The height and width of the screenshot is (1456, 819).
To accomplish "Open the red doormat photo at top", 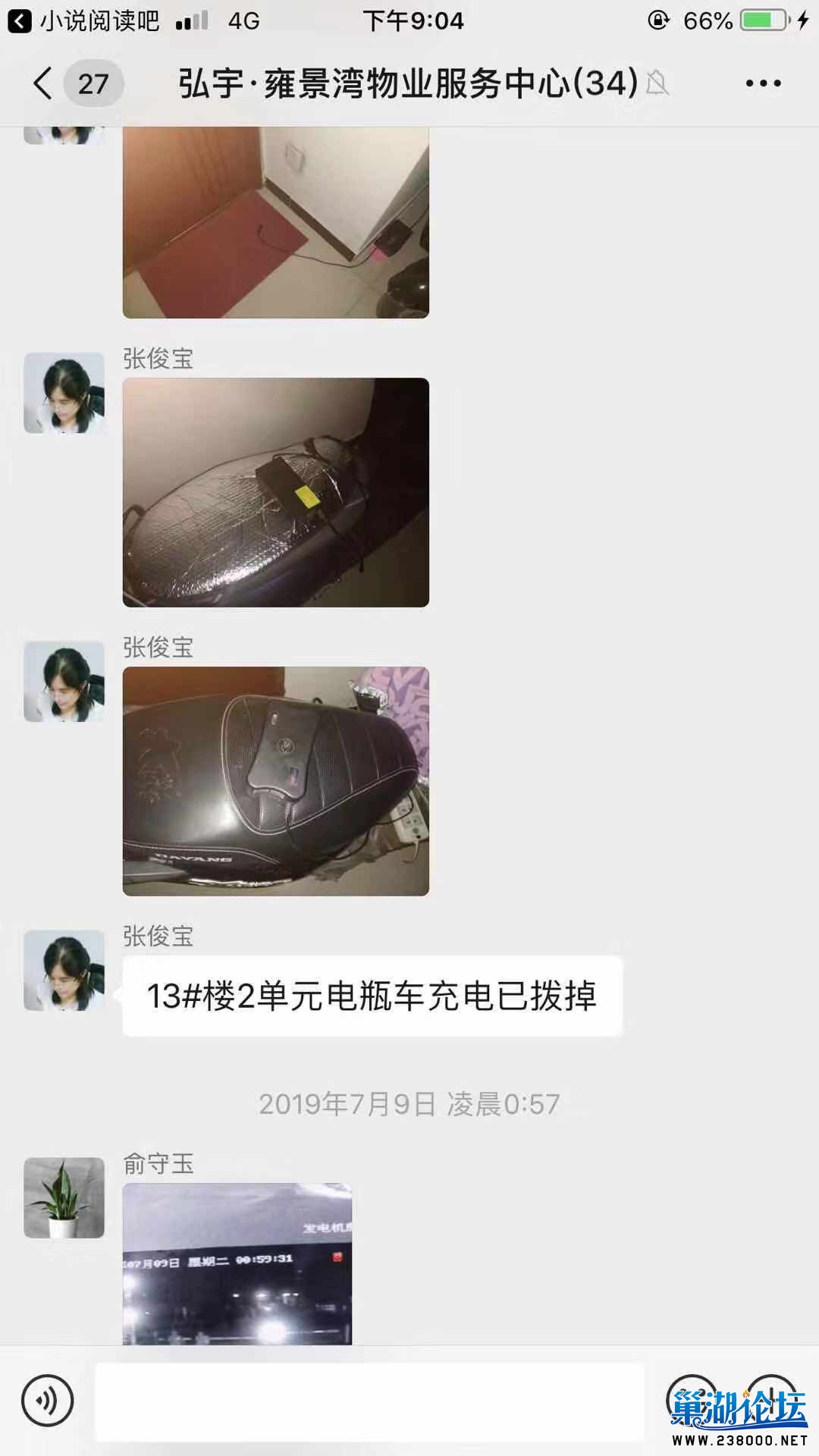I will click(275, 222).
